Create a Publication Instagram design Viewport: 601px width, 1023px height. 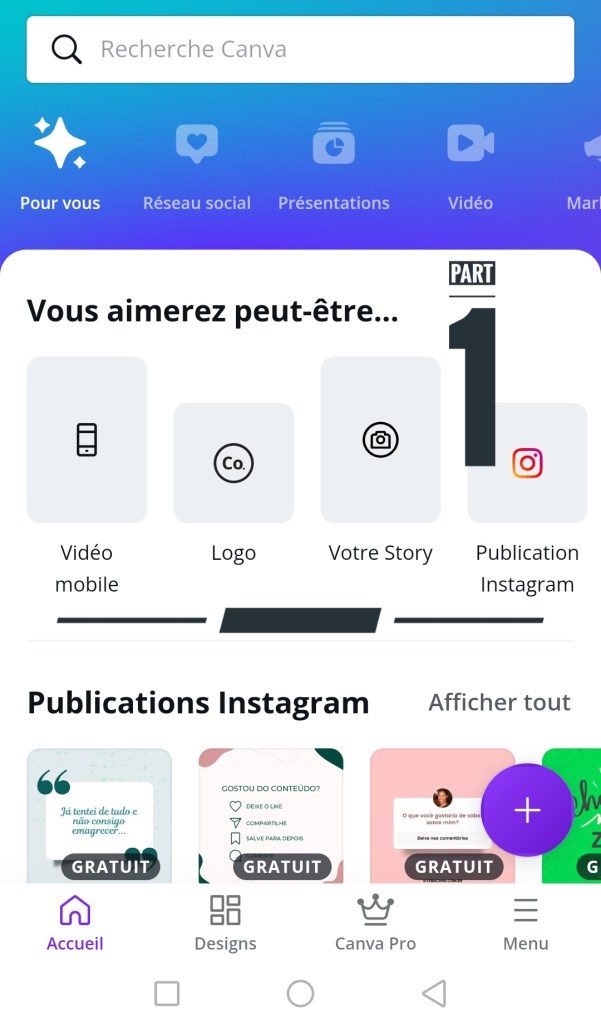[527, 463]
